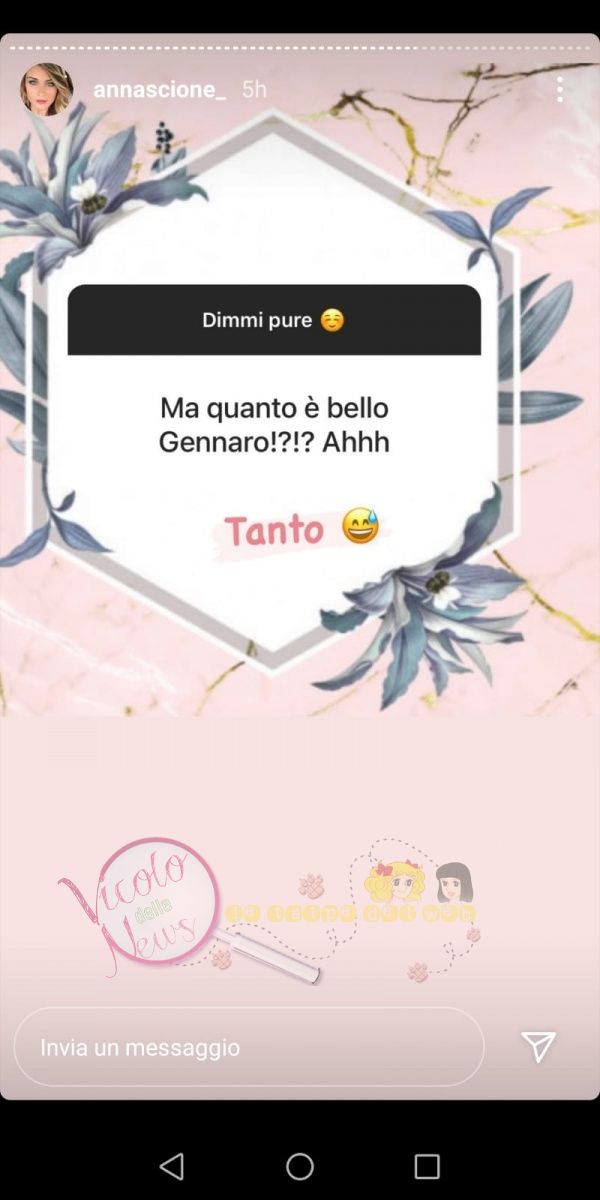Open annascione_ profile picture

(x=46, y=90)
